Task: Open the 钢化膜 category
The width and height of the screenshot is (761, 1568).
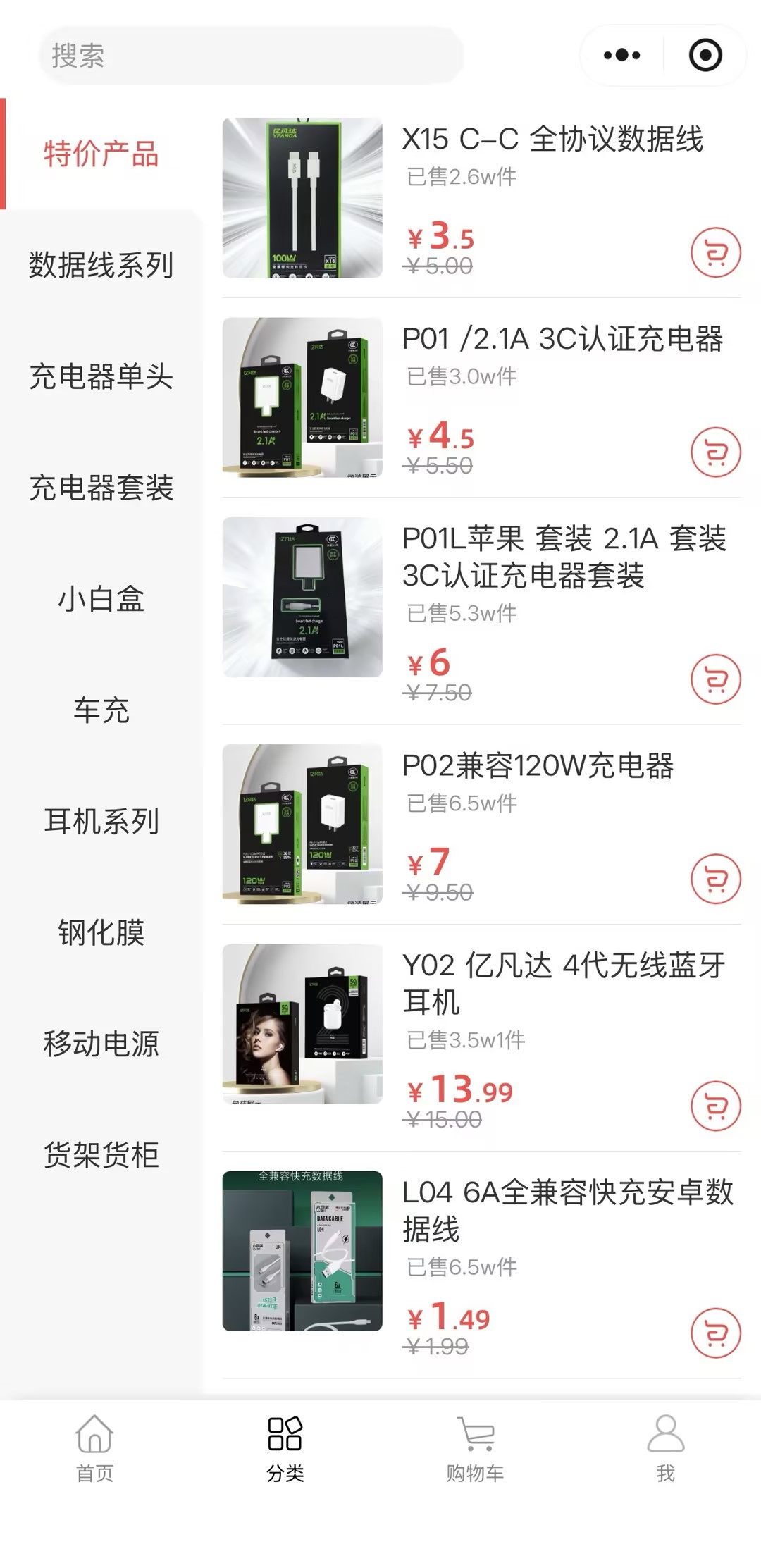Action: (x=101, y=933)
